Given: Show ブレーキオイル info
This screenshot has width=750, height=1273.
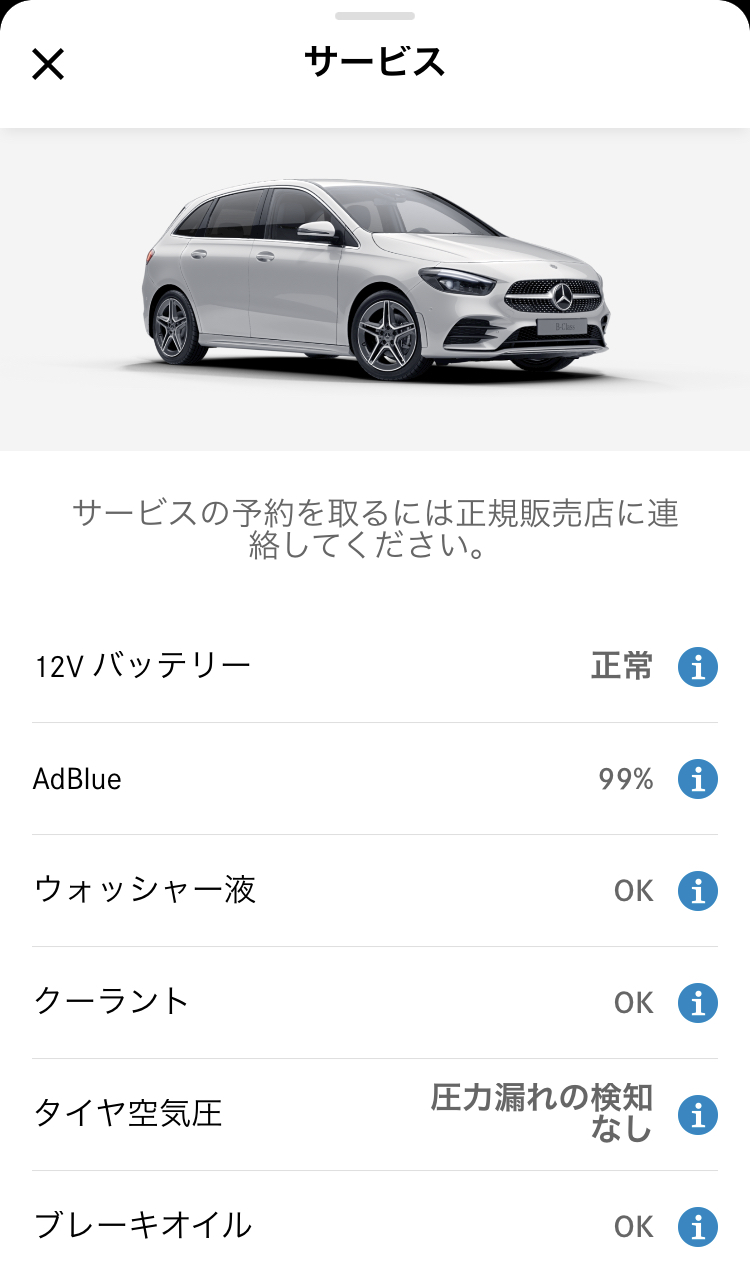Looking at the screenshot, I should pyautogui.click(x=698, y=1227).
